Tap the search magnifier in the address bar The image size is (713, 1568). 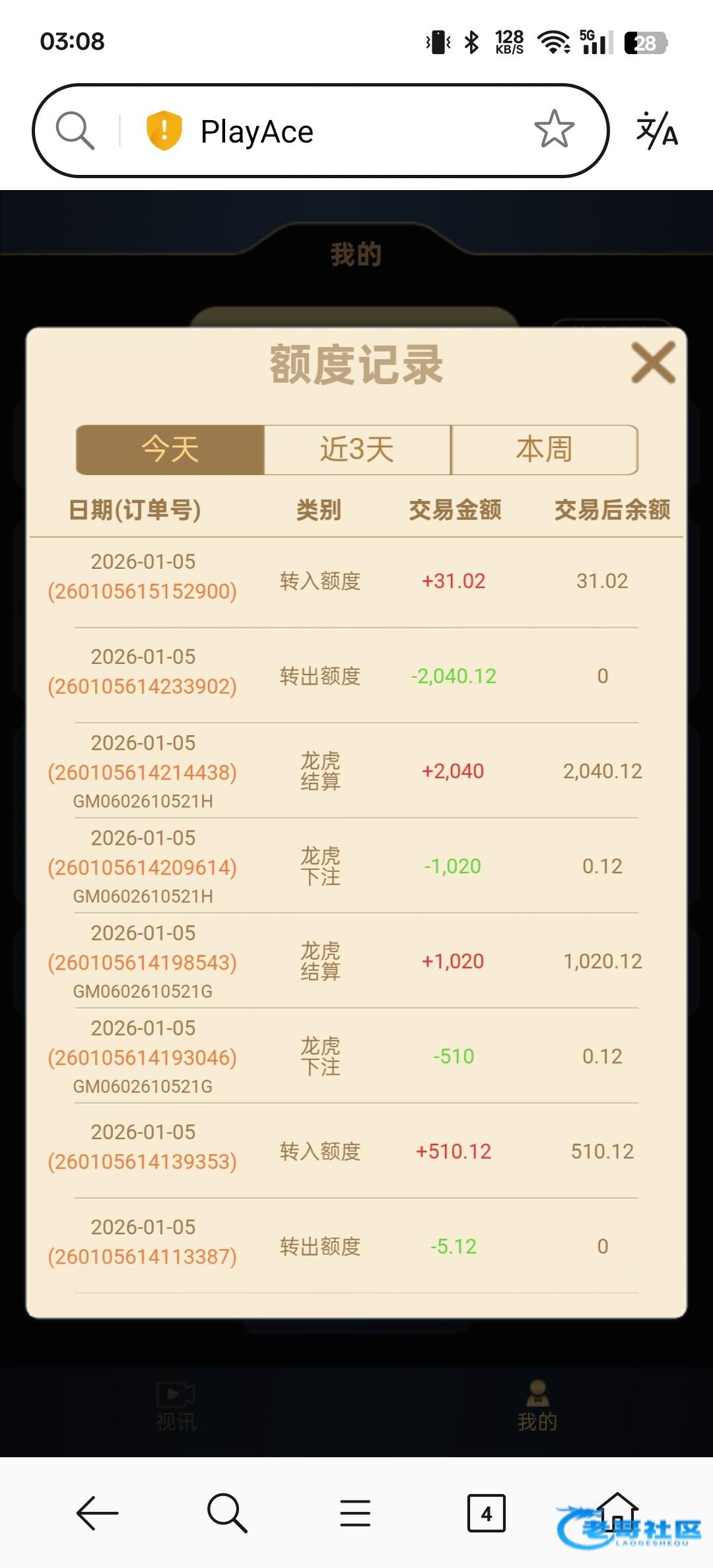coord(75,130)
